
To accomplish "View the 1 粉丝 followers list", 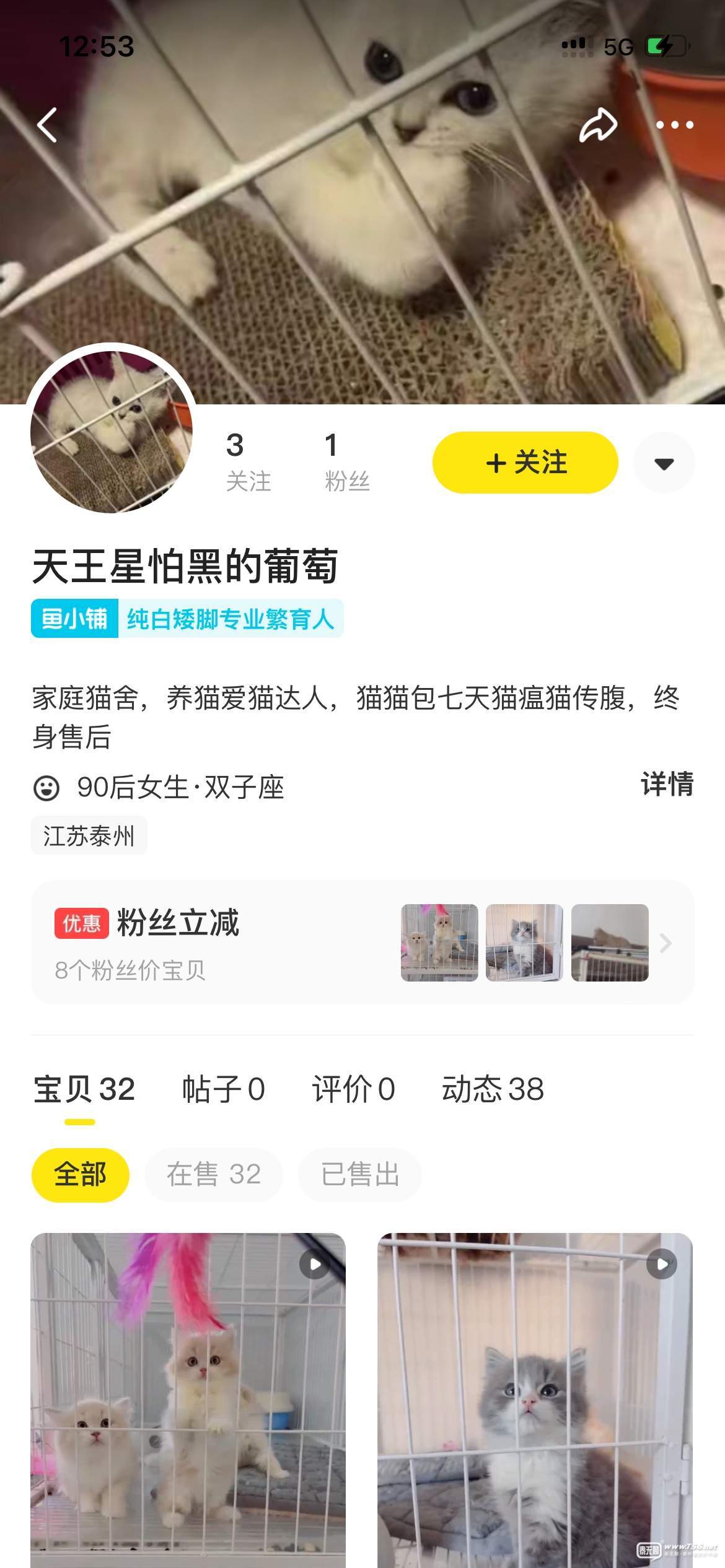I will pyautogui.click(x=347, y=462).
